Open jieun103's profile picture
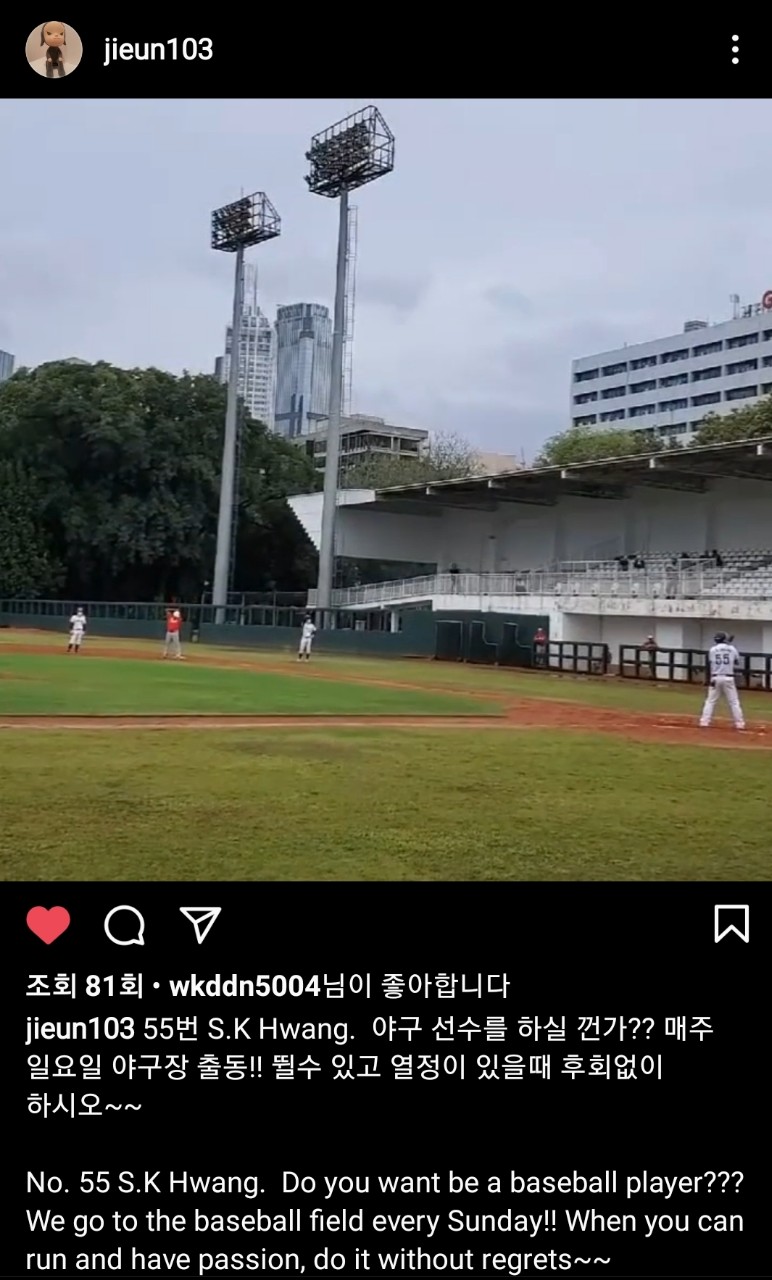This screenshot has width=772, height=1280. (54, 49)
